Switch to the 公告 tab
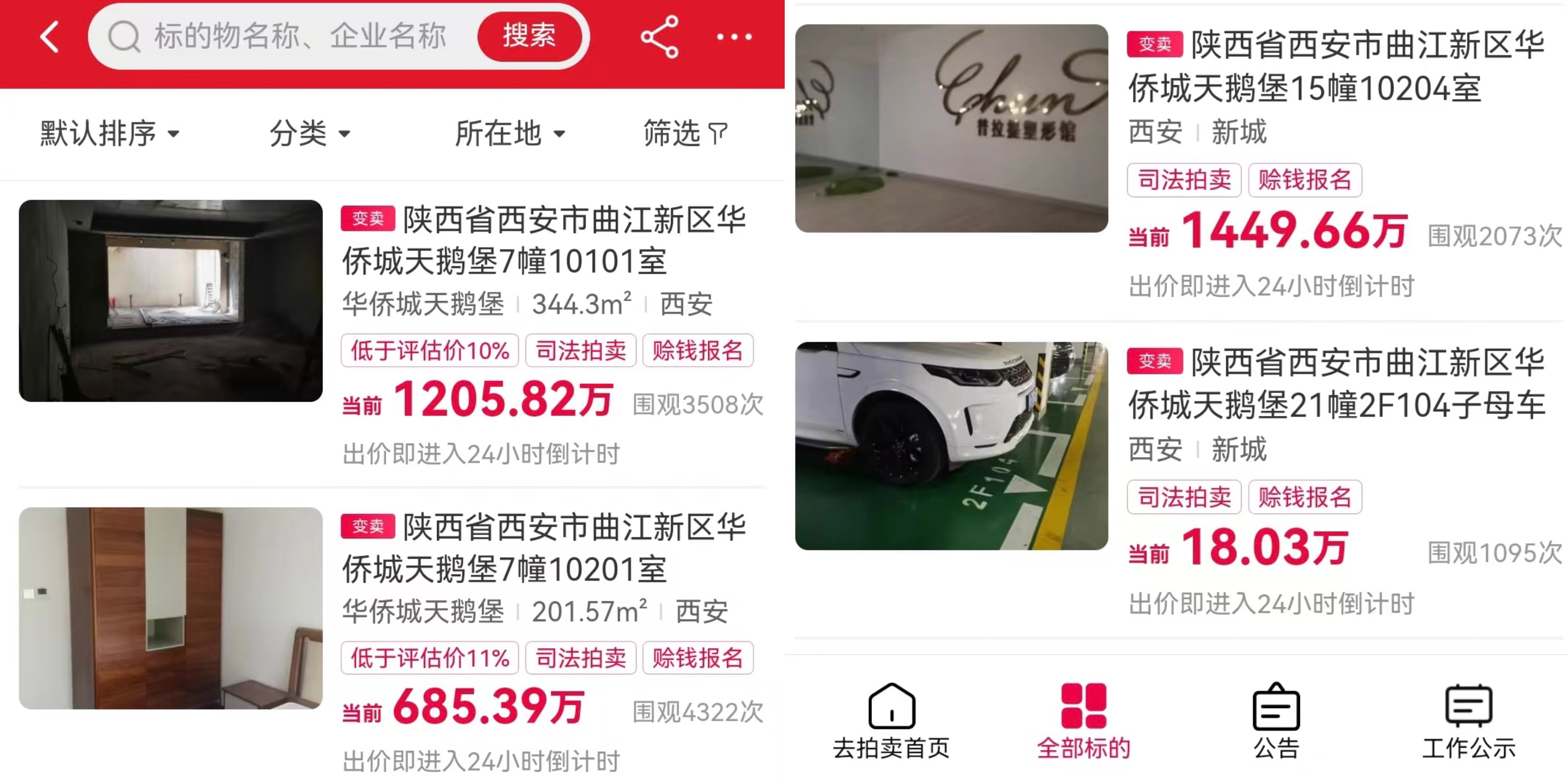The image size is (1568, 784). tap(1276, 722)
